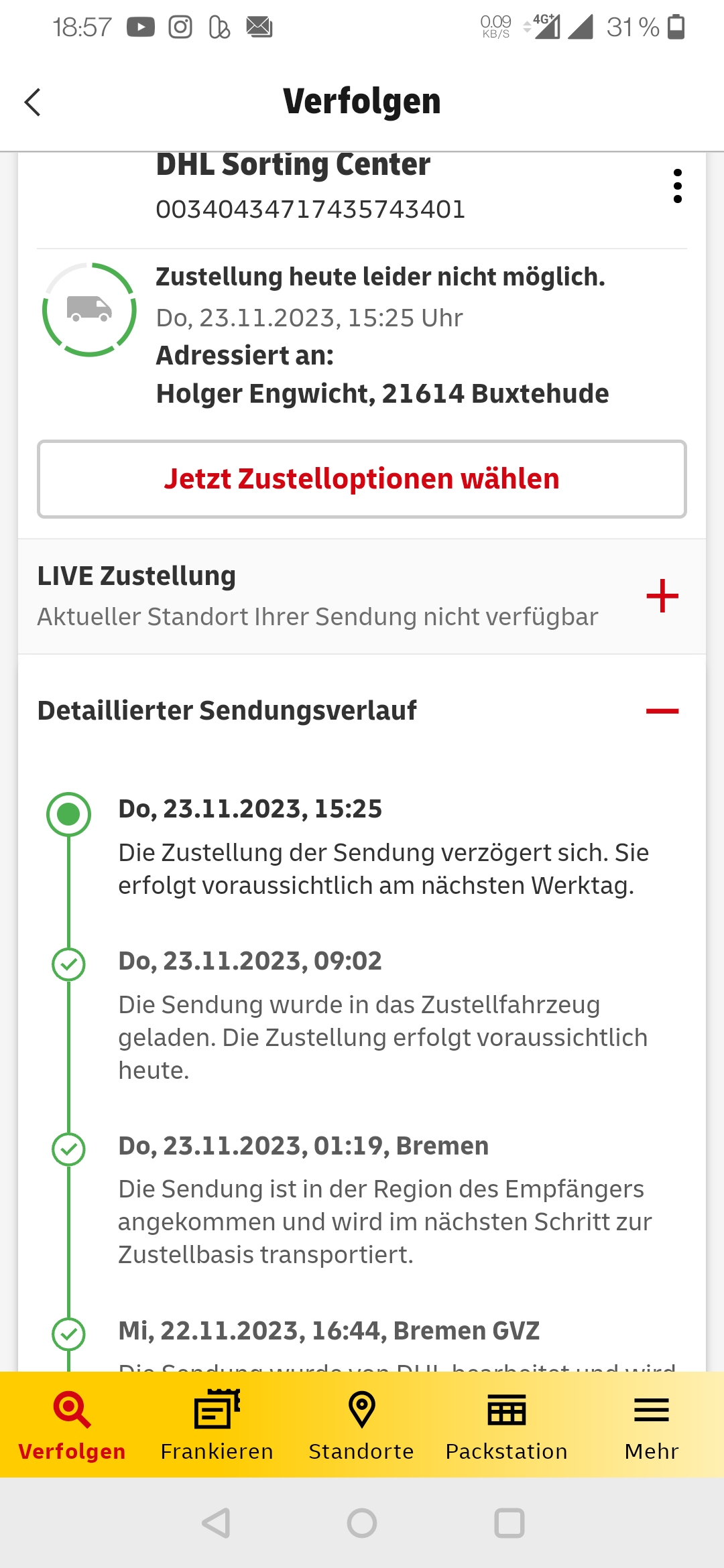Go back using the header arrow
The height and width of the screenshot is (1568, 724).
tap(33, 103)
